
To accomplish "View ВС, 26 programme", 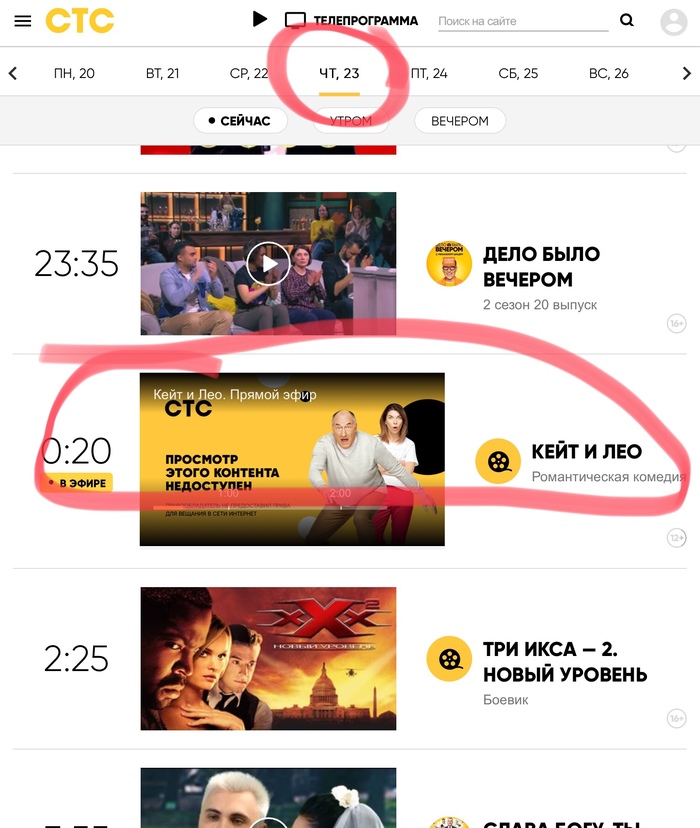I will point(608,73).
